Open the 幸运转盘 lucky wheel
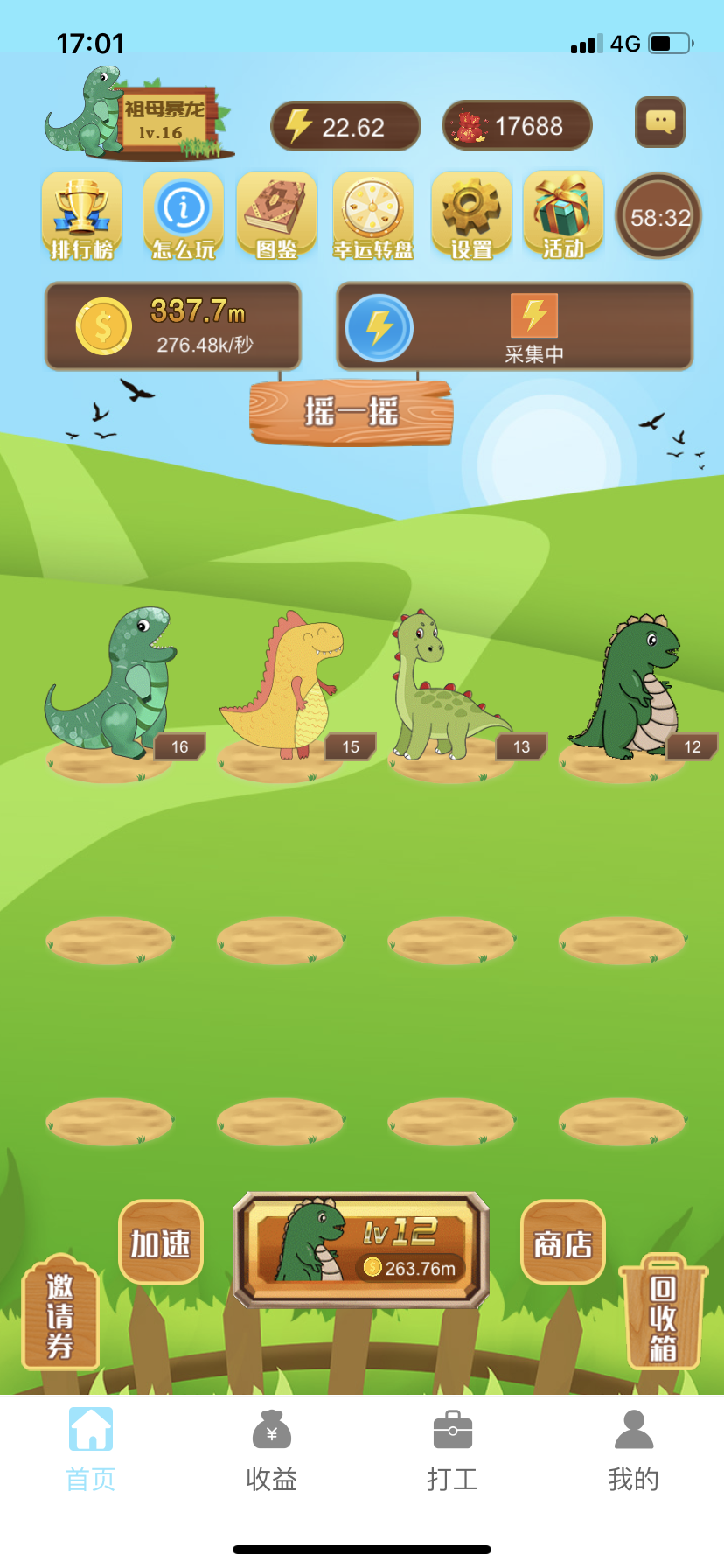This screenshot has width=724, height=1568. point(373,216)
